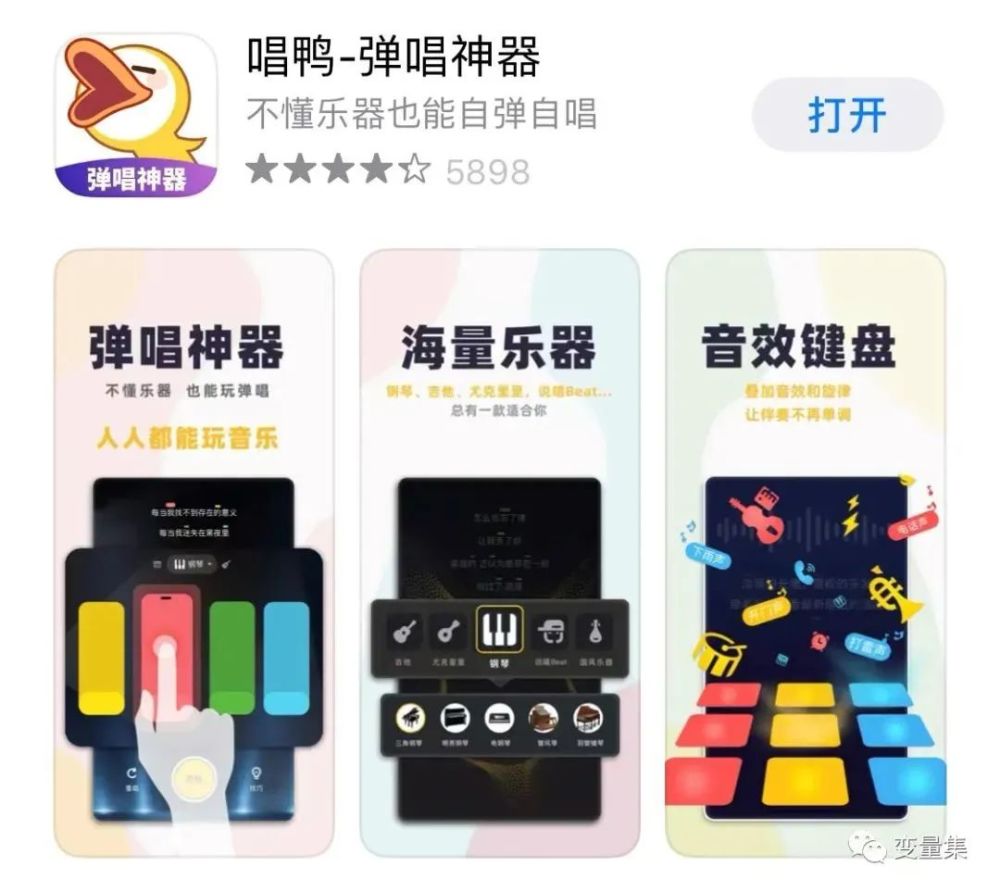Open the 唱鸭 app icon

coord(136,114)
